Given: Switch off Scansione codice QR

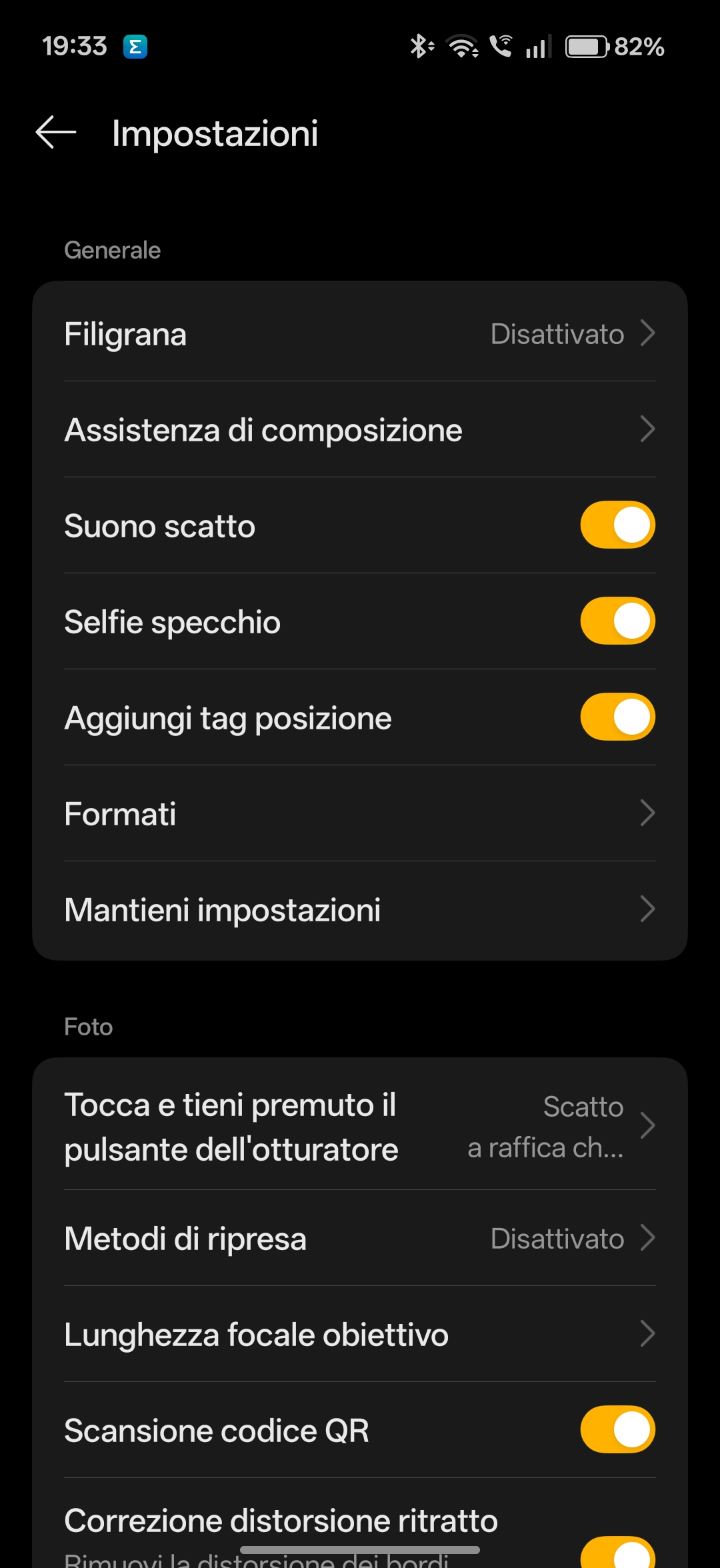Looking at the screenshot, I should coord(617,1430).
